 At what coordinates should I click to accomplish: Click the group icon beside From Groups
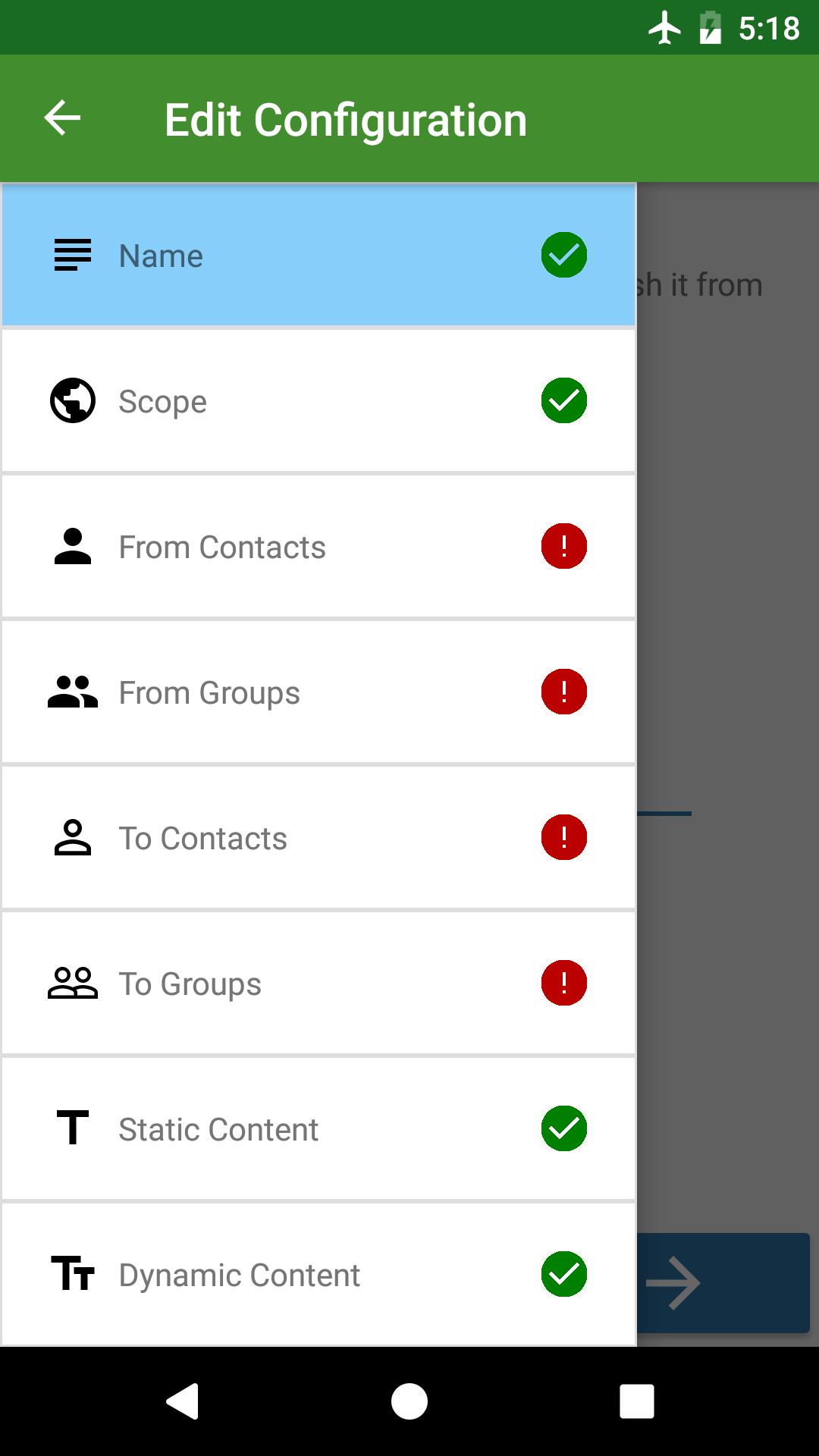73,692
